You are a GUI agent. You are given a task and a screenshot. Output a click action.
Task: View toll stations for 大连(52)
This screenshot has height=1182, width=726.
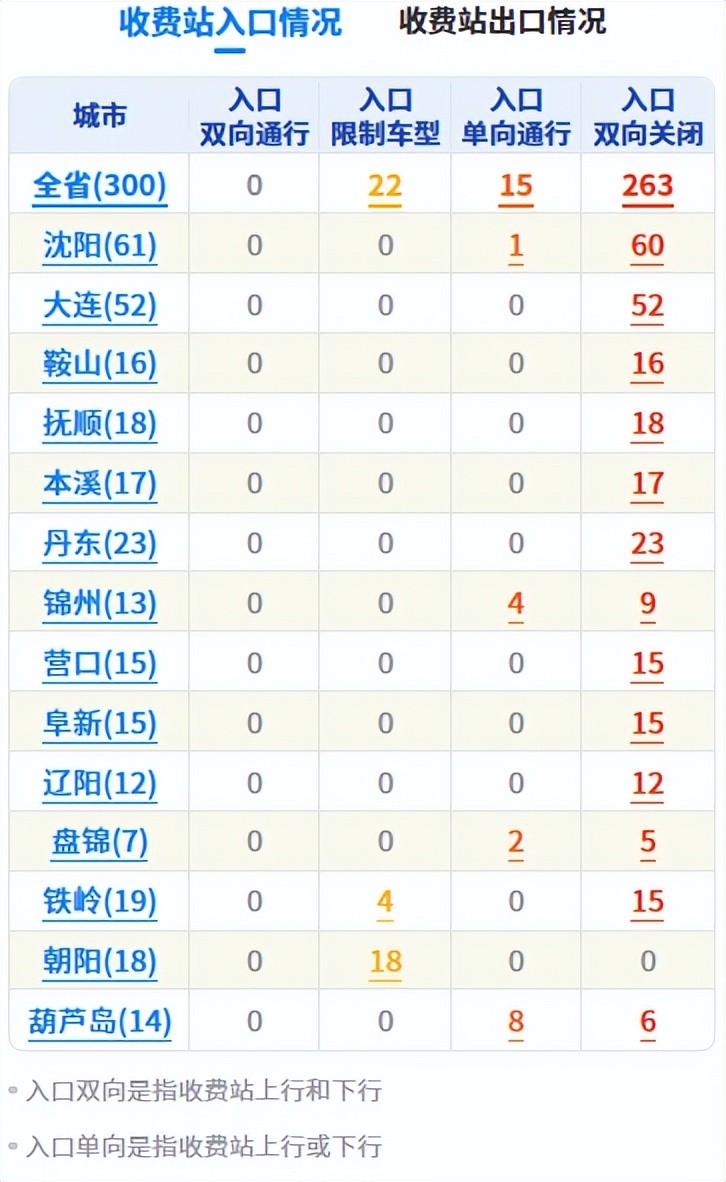(x=99, y=305)
